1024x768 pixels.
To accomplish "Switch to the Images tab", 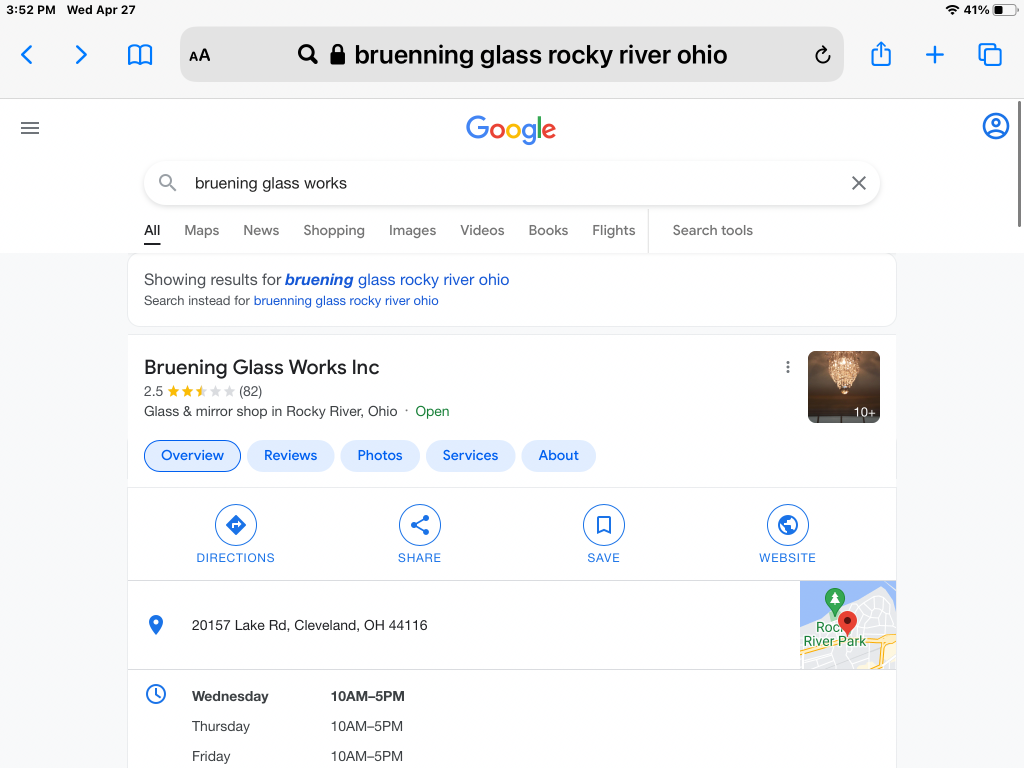I will tap(412, 230).
